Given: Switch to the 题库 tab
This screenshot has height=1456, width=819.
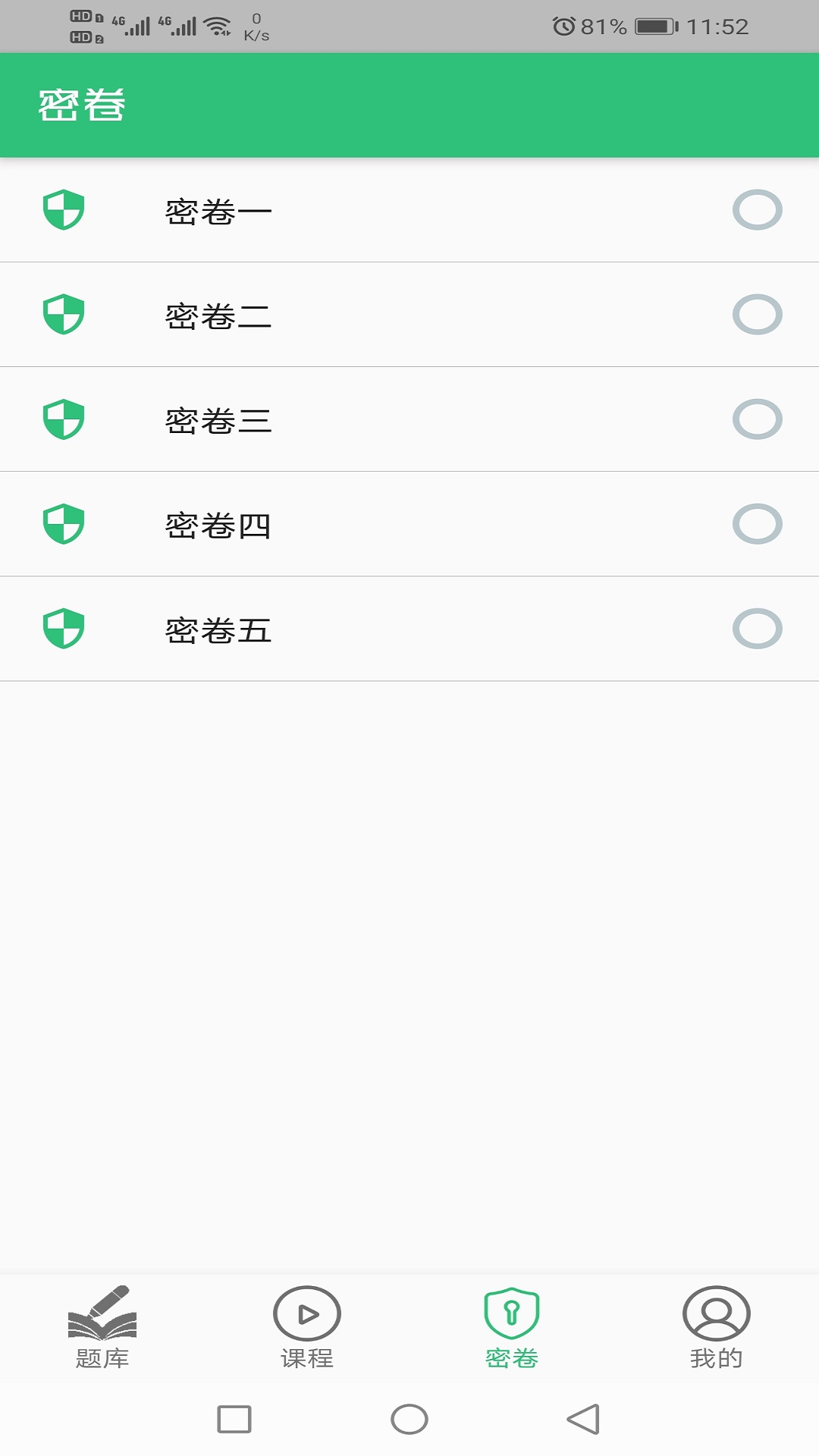Looking at the screenshot, I should (102, 1327).
